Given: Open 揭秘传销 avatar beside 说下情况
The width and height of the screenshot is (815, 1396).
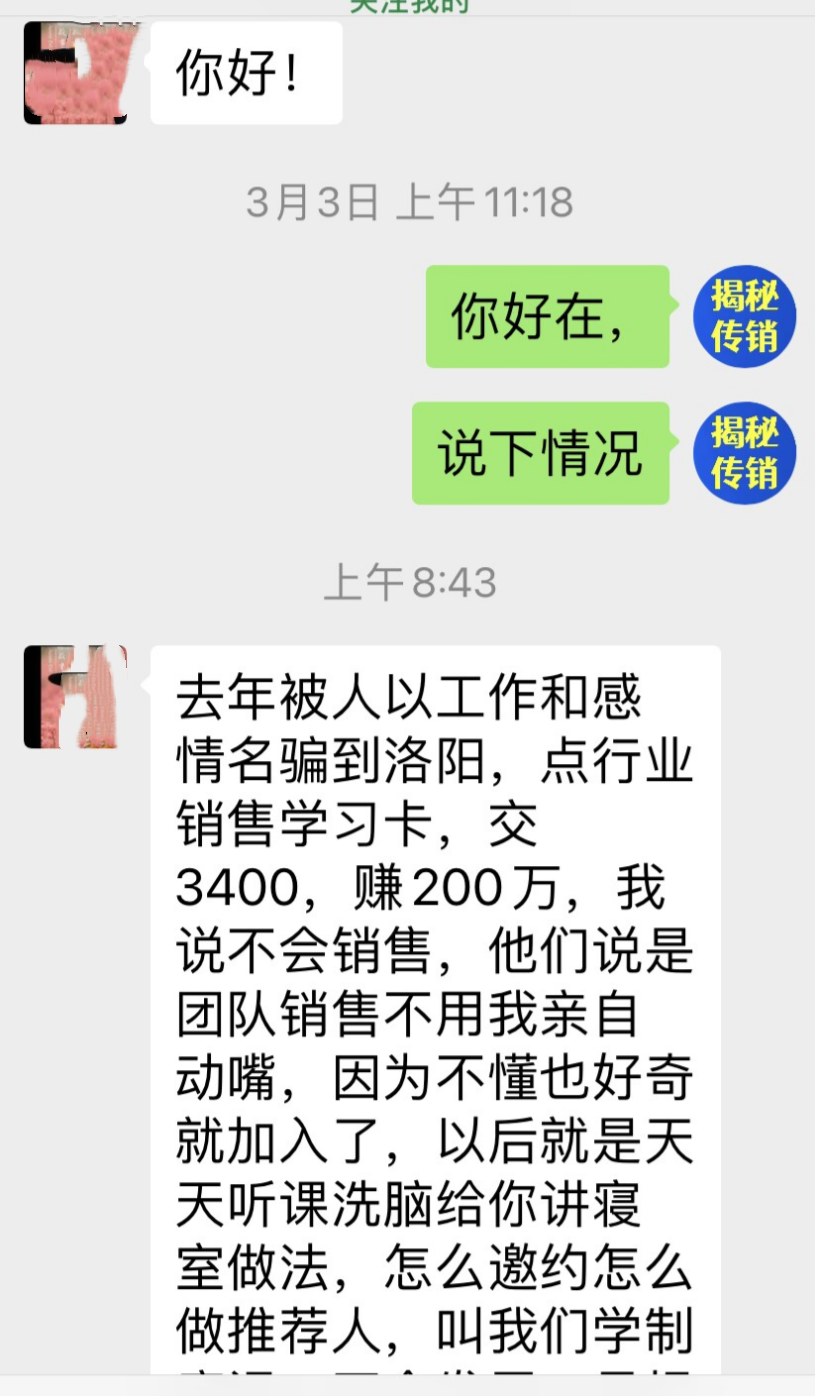Looking at the screenshot, I should 744,453.
